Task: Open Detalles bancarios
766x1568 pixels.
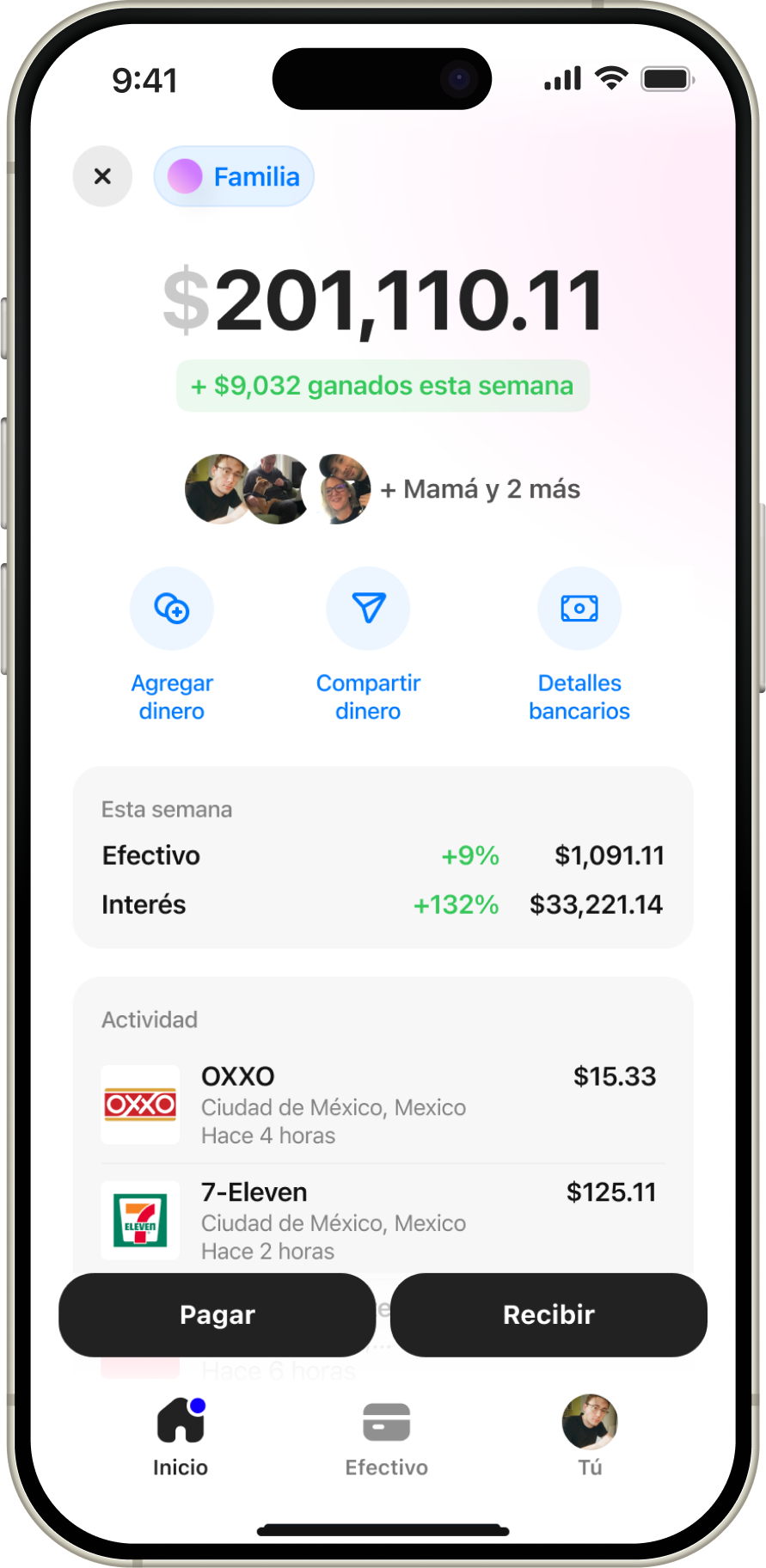Action: point(579,609)
